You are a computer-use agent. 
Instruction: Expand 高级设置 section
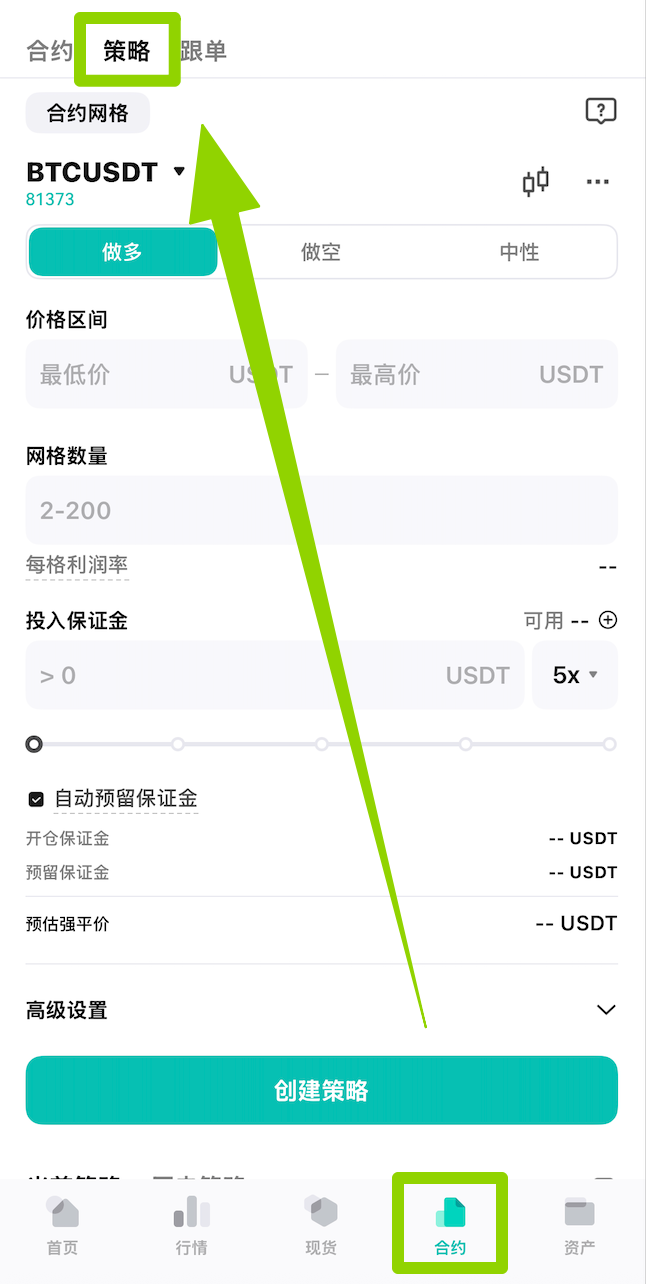(x=322, y=1010)
